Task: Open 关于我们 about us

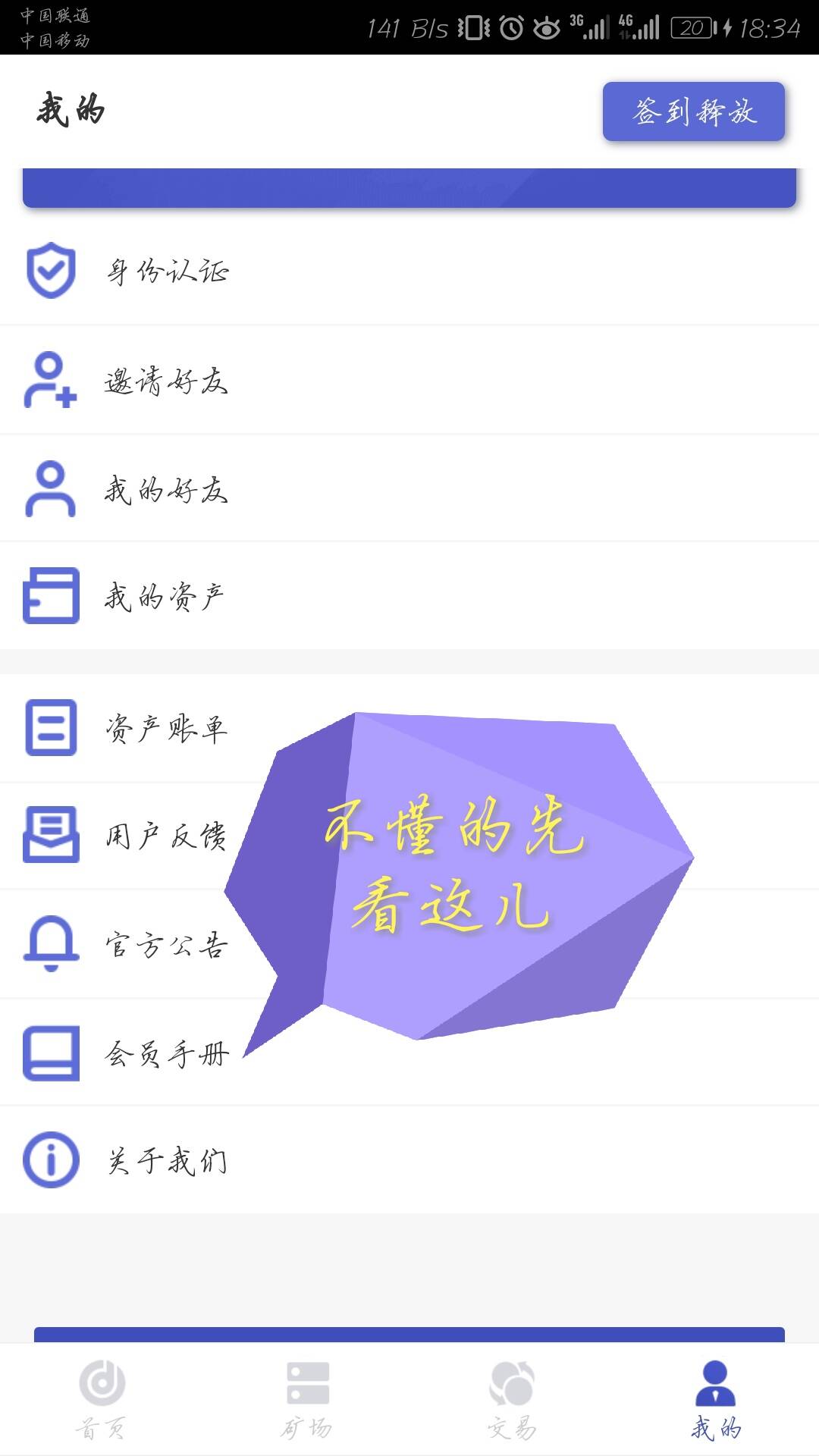Action: pos(167,1160)
